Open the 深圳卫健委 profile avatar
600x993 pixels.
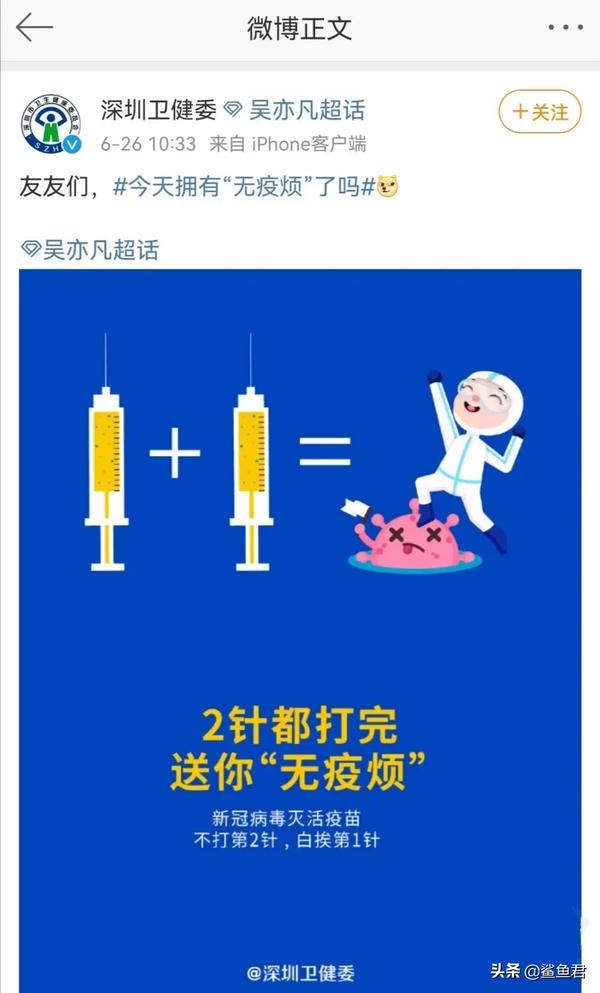click(51, 124)
